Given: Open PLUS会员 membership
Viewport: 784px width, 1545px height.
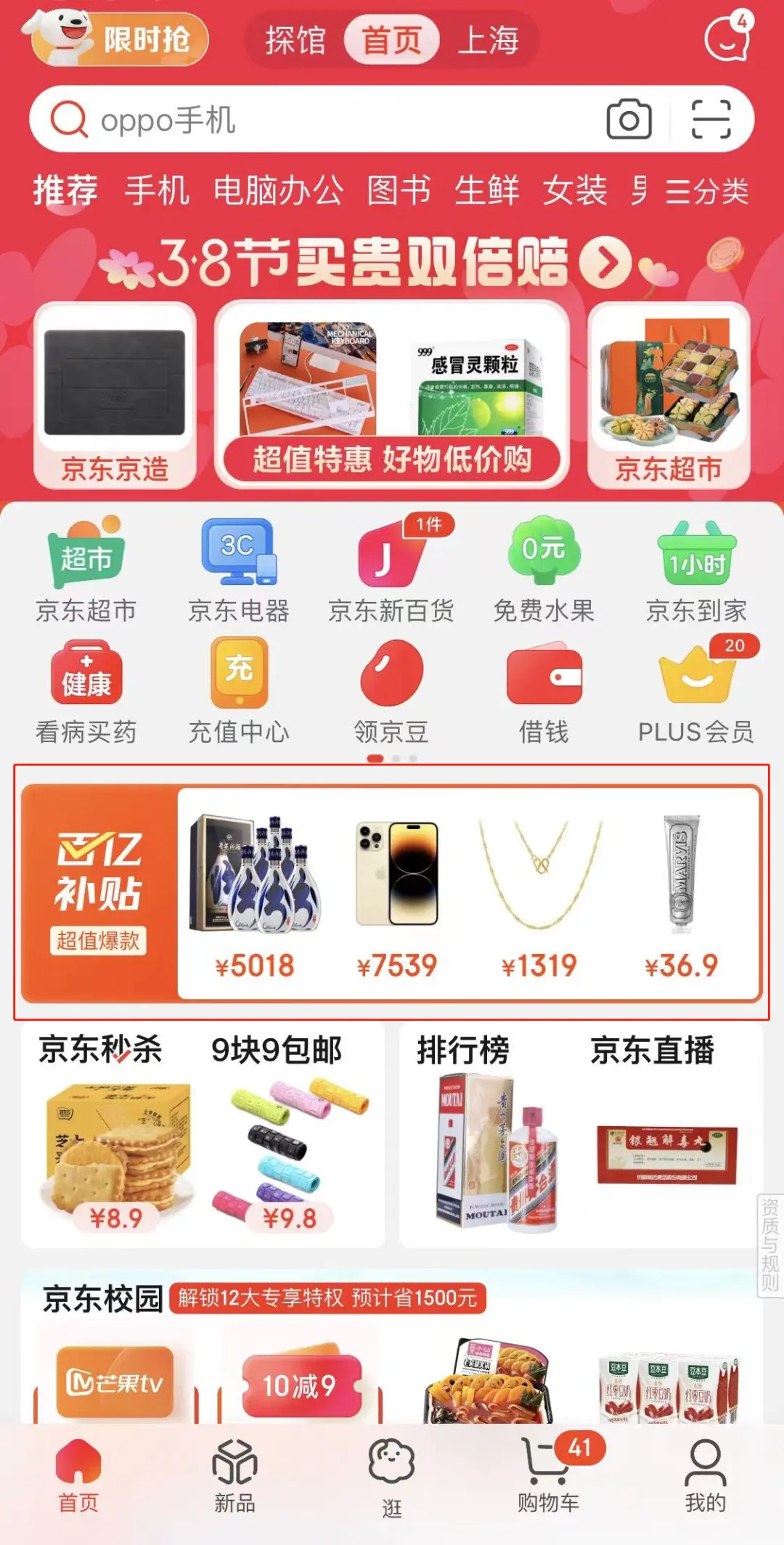Looking at the screenshot, I should click(696, 692).
